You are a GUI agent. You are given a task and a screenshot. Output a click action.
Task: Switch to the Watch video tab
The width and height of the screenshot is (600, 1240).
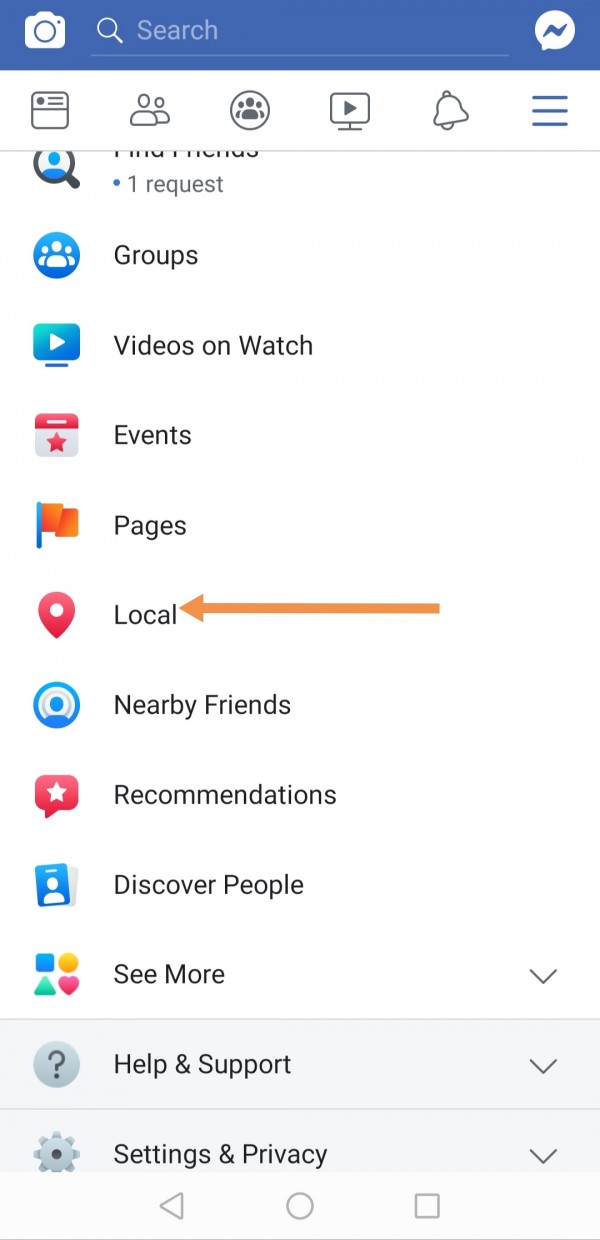[350, 110]
